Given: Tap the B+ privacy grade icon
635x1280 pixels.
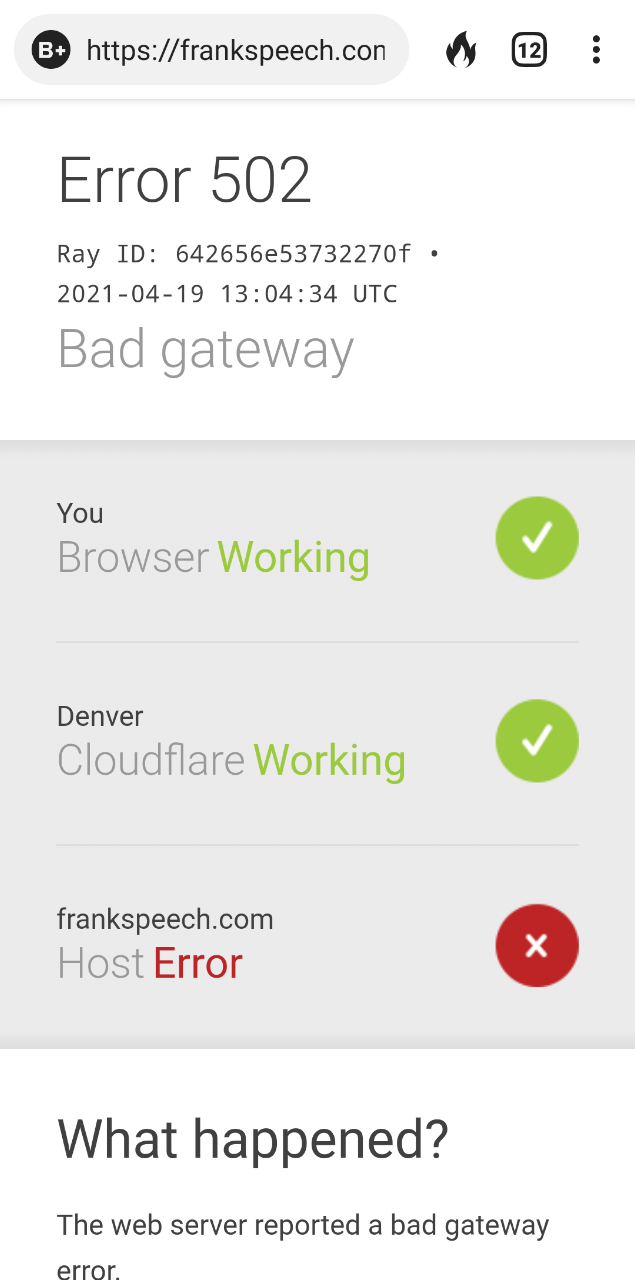Looking at the screenshot, I should pos(50,50).
